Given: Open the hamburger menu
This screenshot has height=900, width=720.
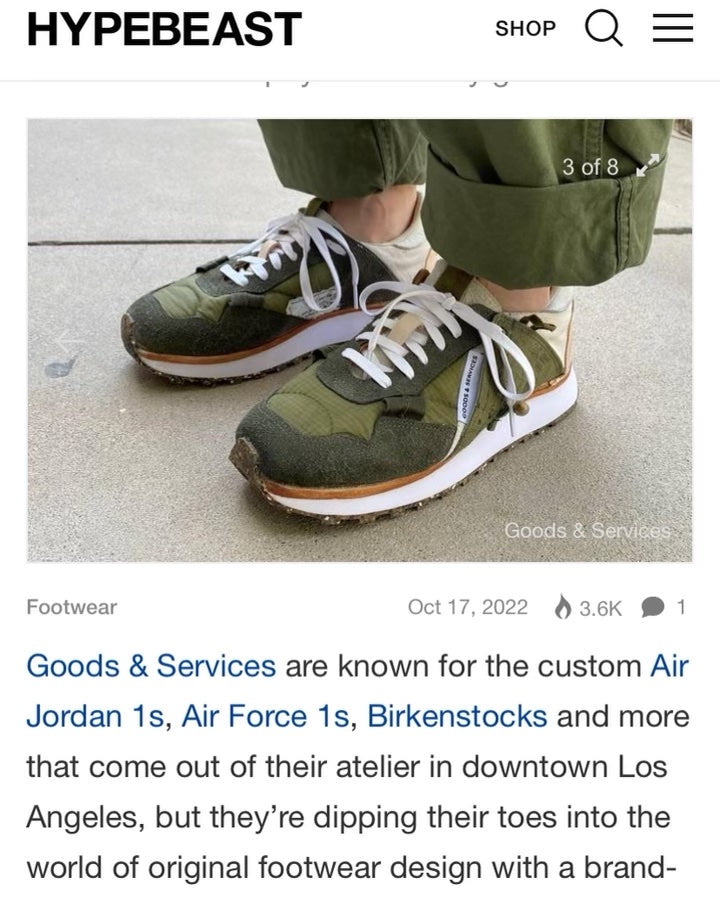Looking at the screenshot, I should tap(672, 30).
